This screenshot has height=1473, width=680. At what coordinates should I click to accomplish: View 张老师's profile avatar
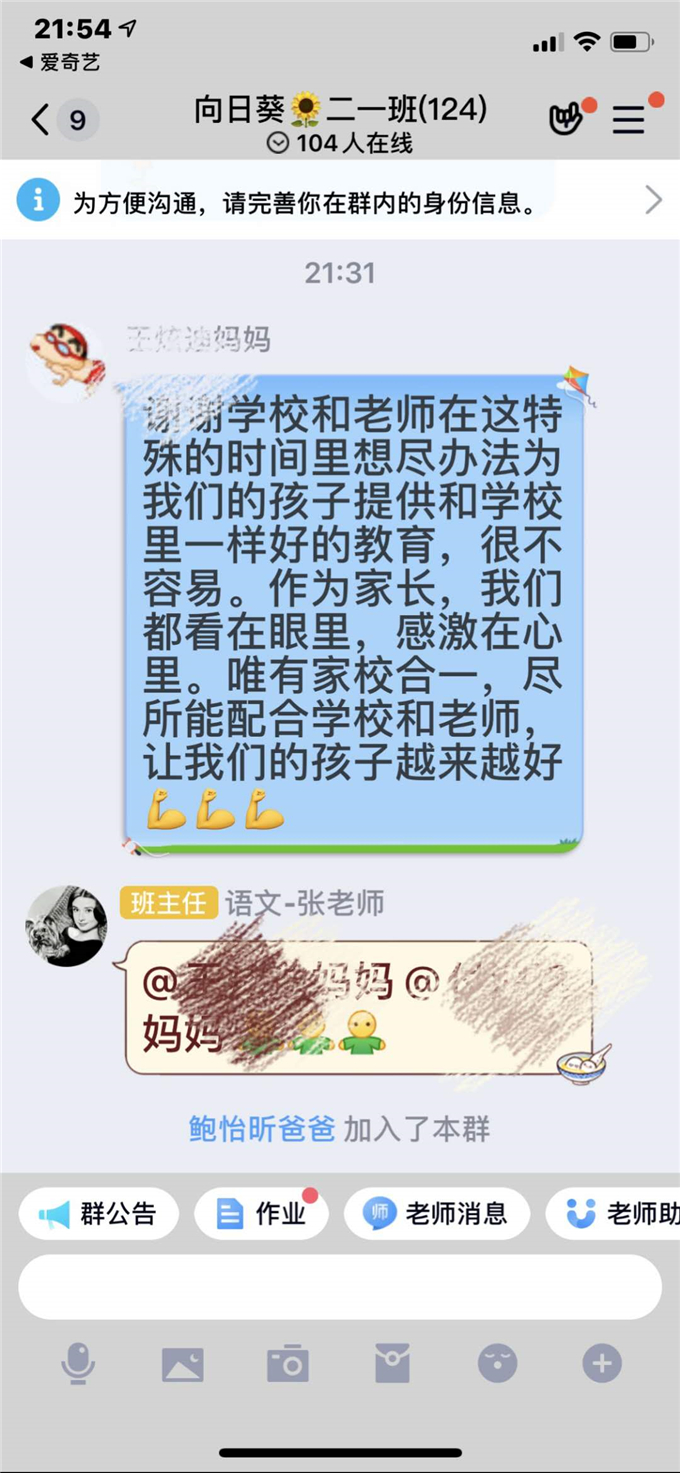(66, 926)
